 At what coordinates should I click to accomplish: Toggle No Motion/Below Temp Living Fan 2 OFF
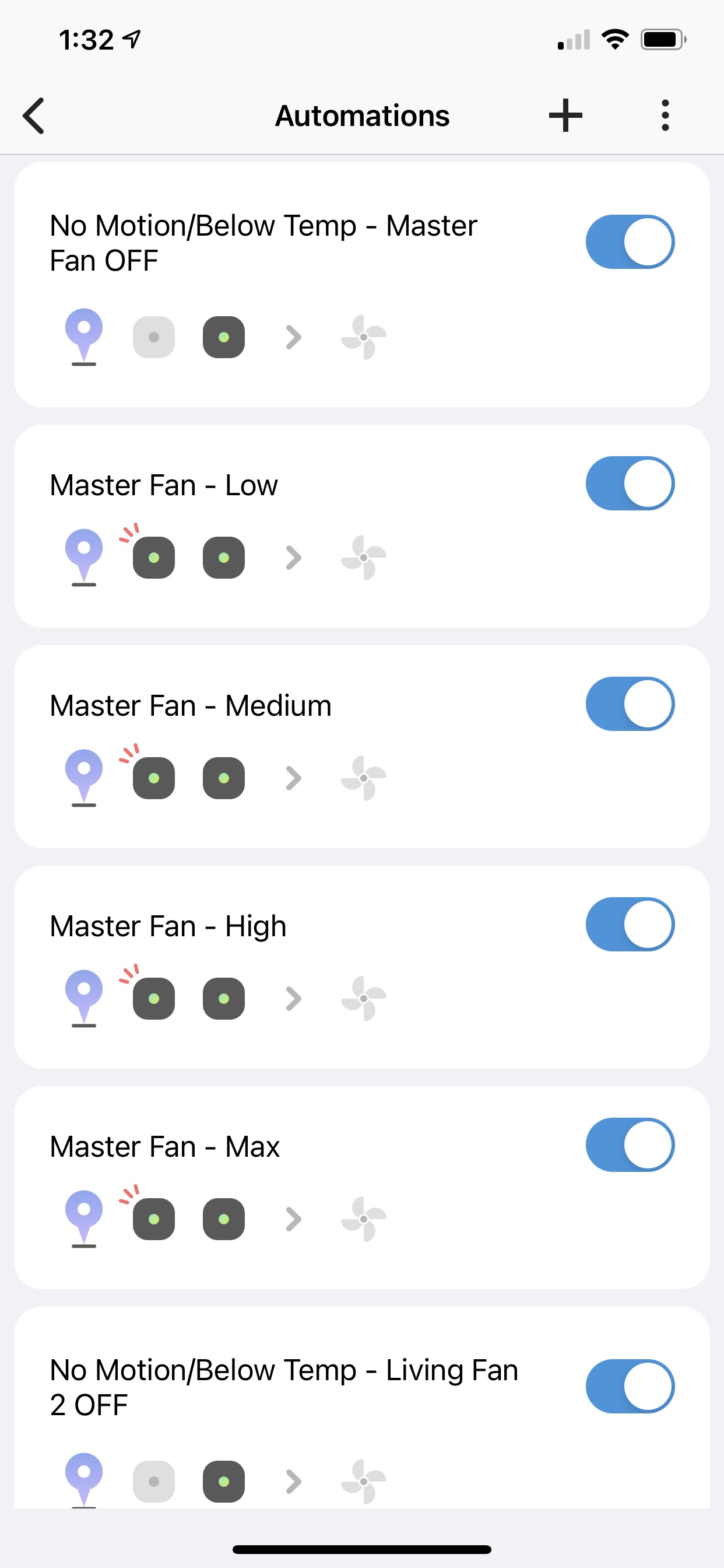(630, 1386)
